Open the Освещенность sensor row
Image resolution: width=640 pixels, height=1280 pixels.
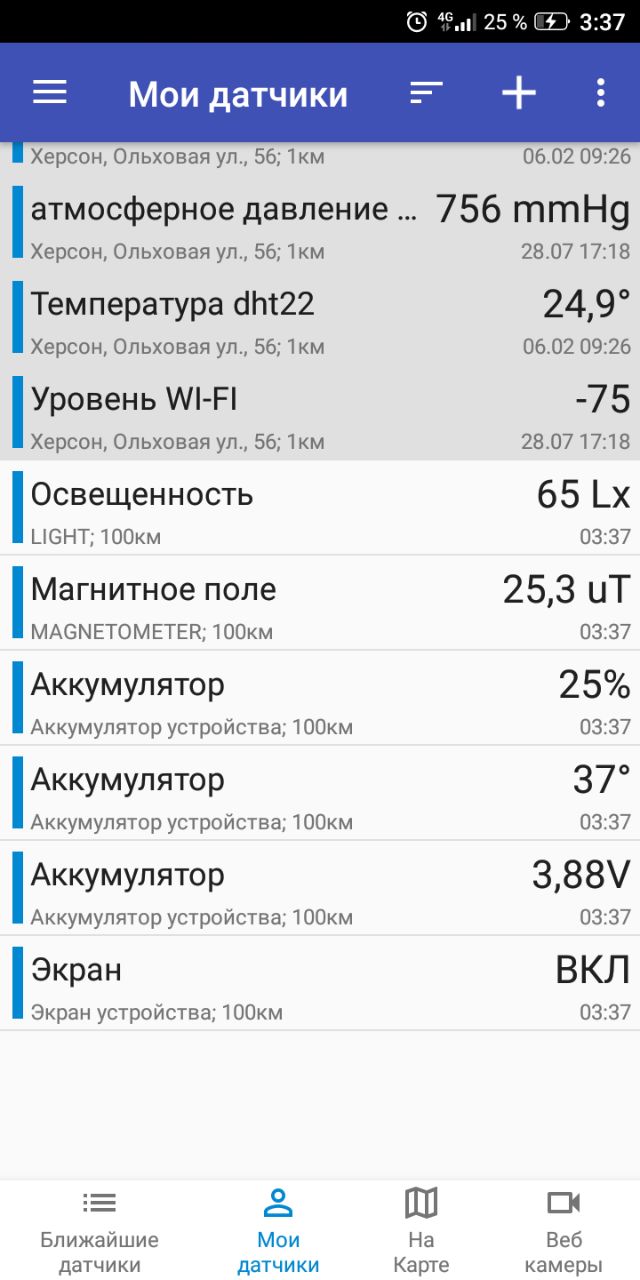pos(320,509)
